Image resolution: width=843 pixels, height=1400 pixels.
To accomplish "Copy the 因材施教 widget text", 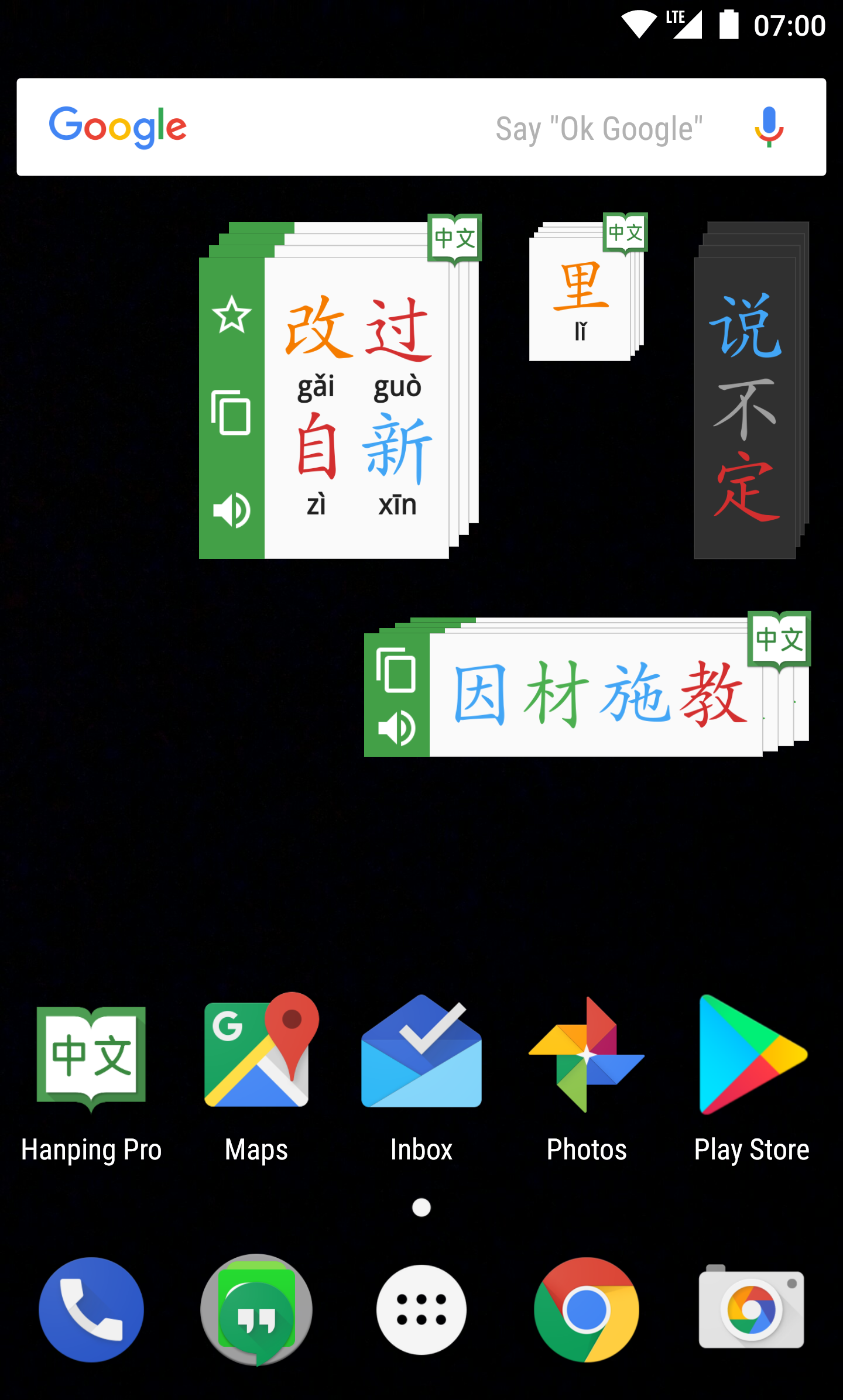I will (x=397, y=670).
